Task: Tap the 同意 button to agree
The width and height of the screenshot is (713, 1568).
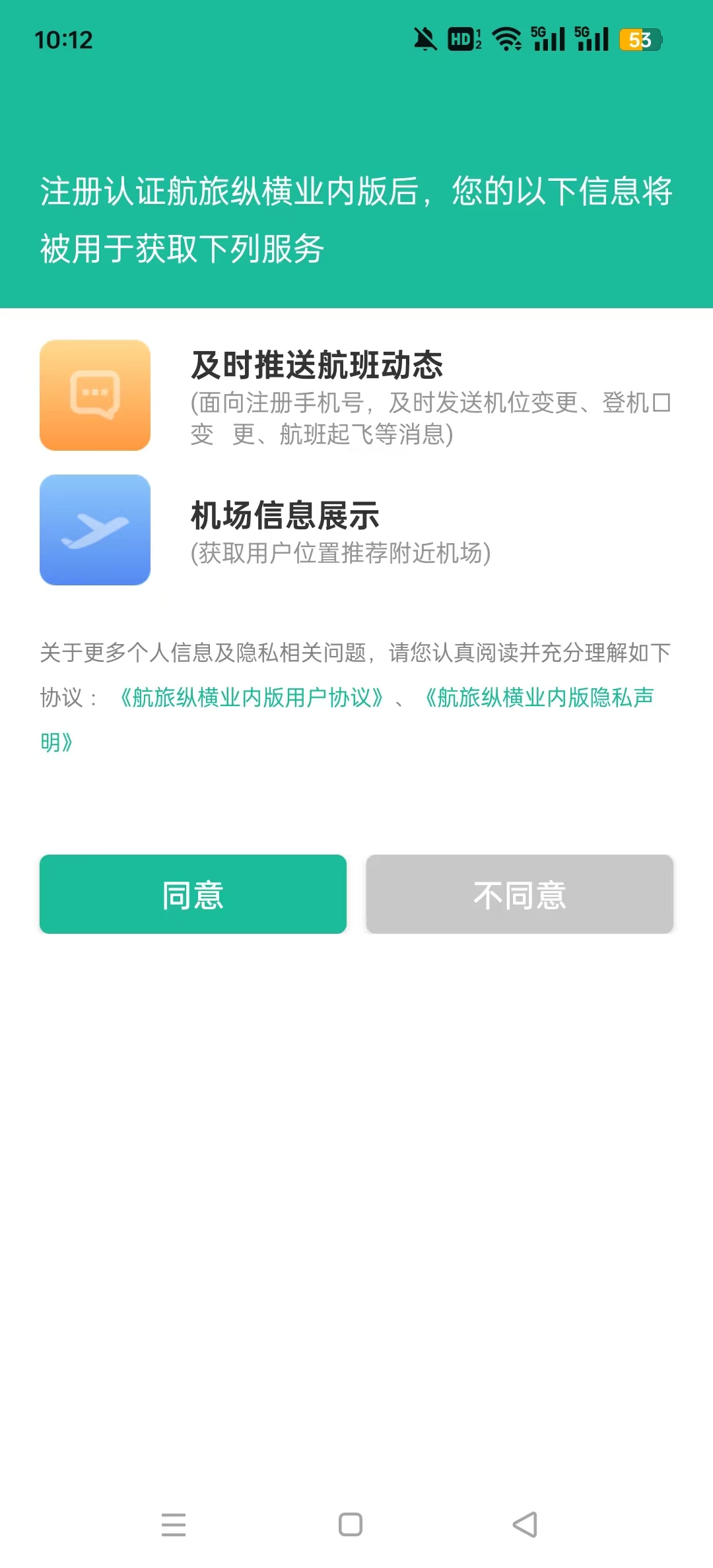Action: [193, 894]
